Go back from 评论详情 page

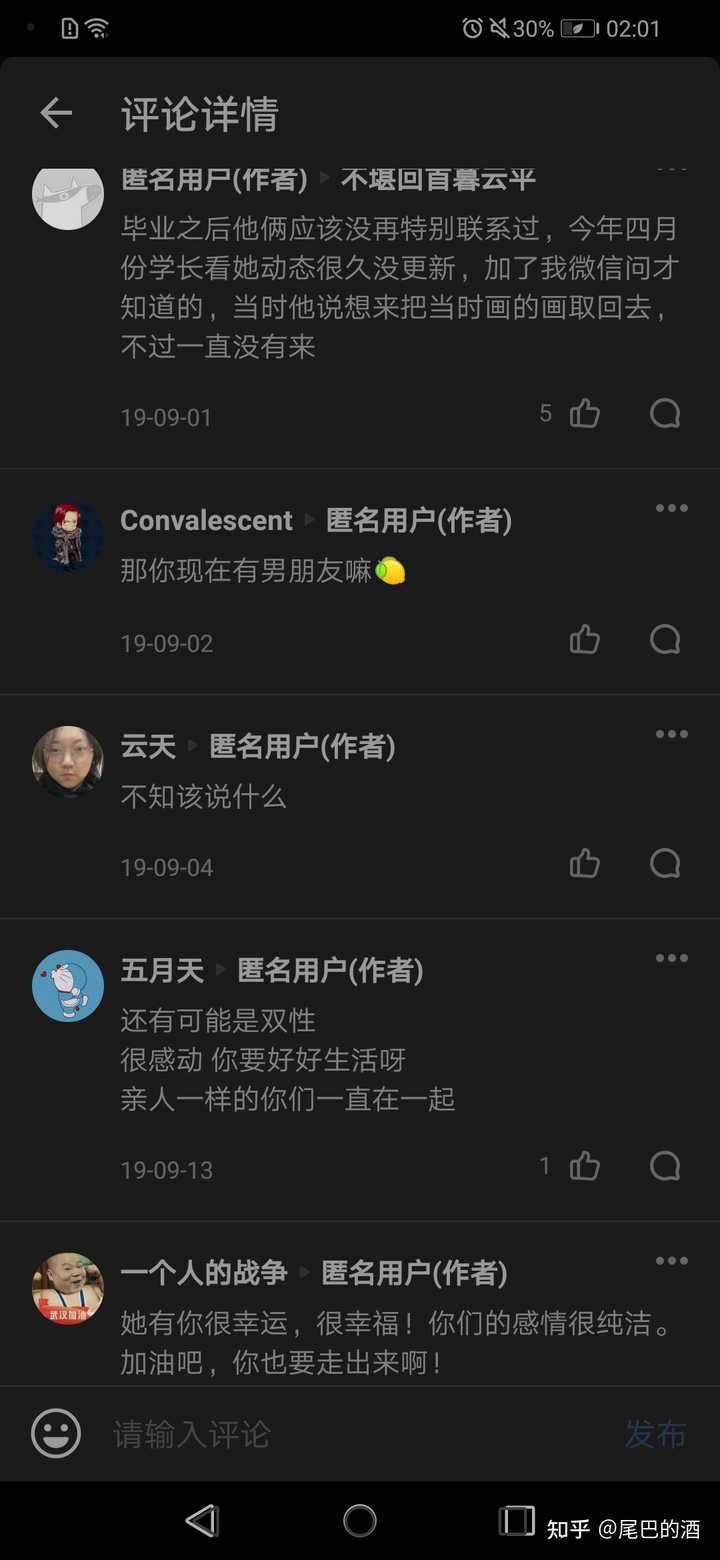click(56, 114)
